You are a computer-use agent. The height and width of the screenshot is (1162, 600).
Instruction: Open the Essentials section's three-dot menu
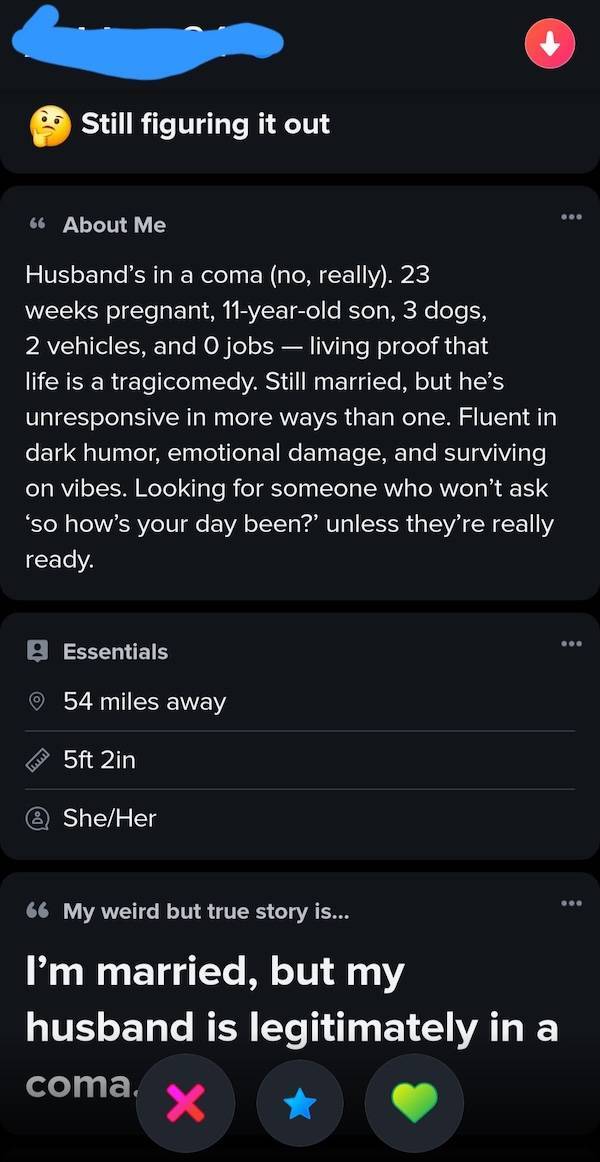point(571,643)
